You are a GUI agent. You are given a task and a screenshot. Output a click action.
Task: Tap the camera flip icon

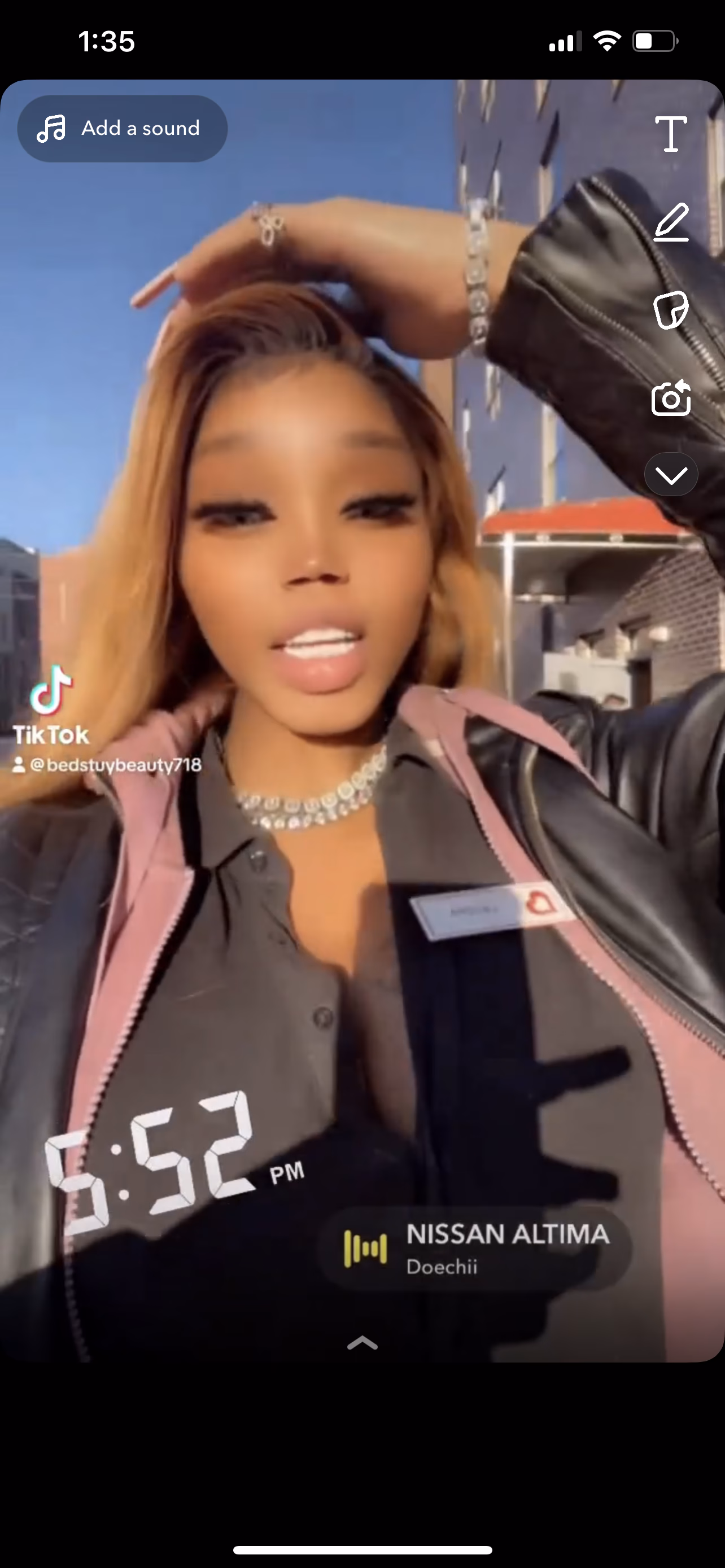pyautogui.click(x=671, y=398)
